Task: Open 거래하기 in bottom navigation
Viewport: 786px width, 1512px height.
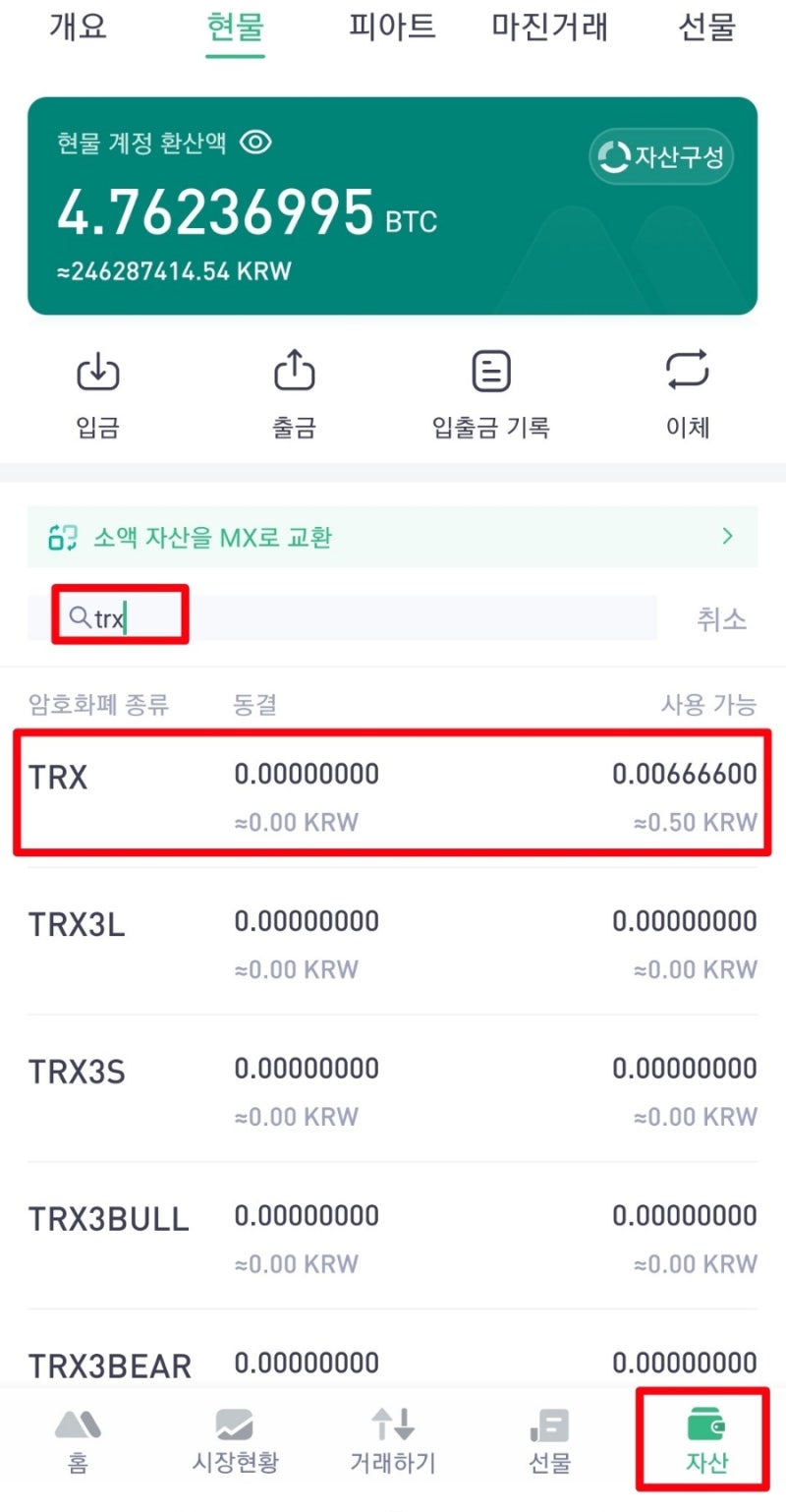Action: [392, 1441]
